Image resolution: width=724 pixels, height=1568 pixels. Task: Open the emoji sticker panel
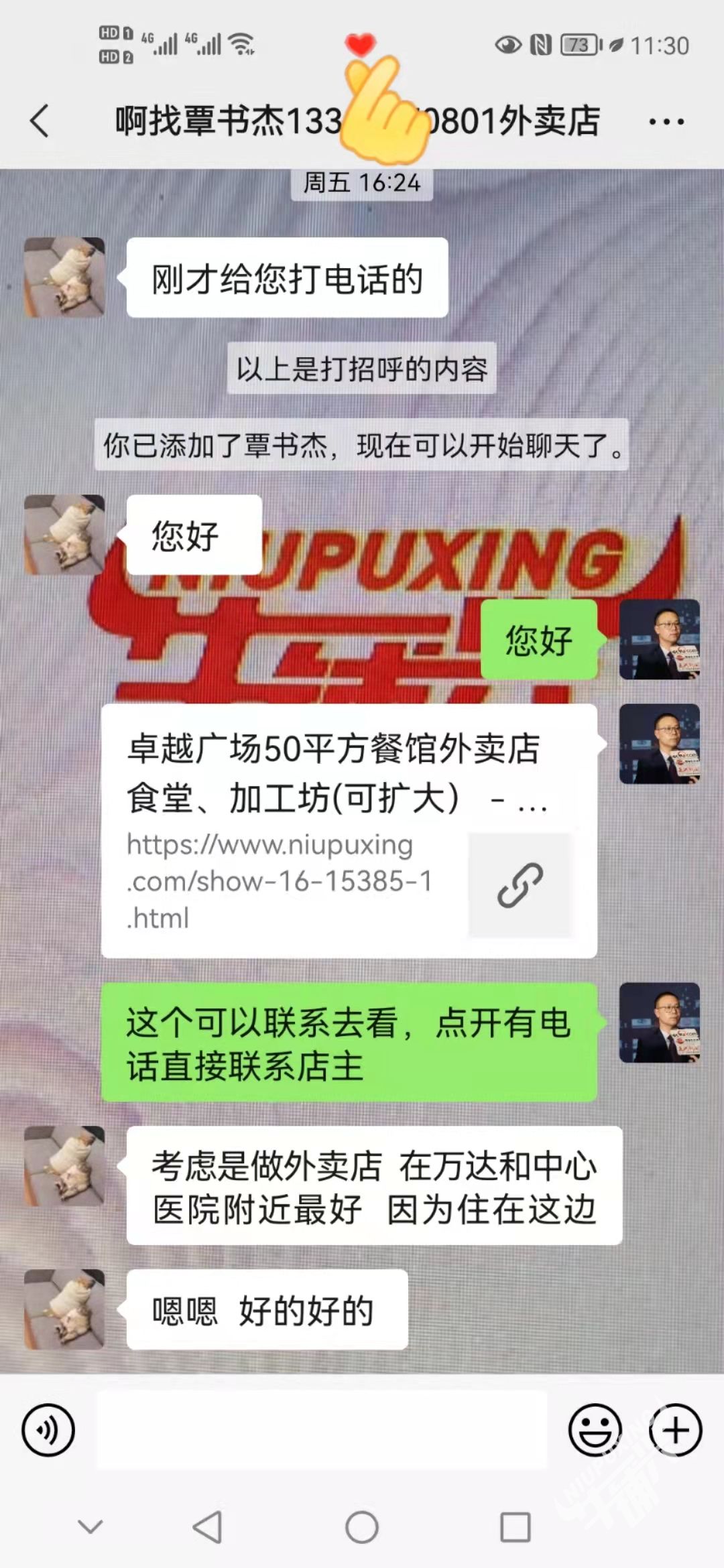tap(595, 1429)
